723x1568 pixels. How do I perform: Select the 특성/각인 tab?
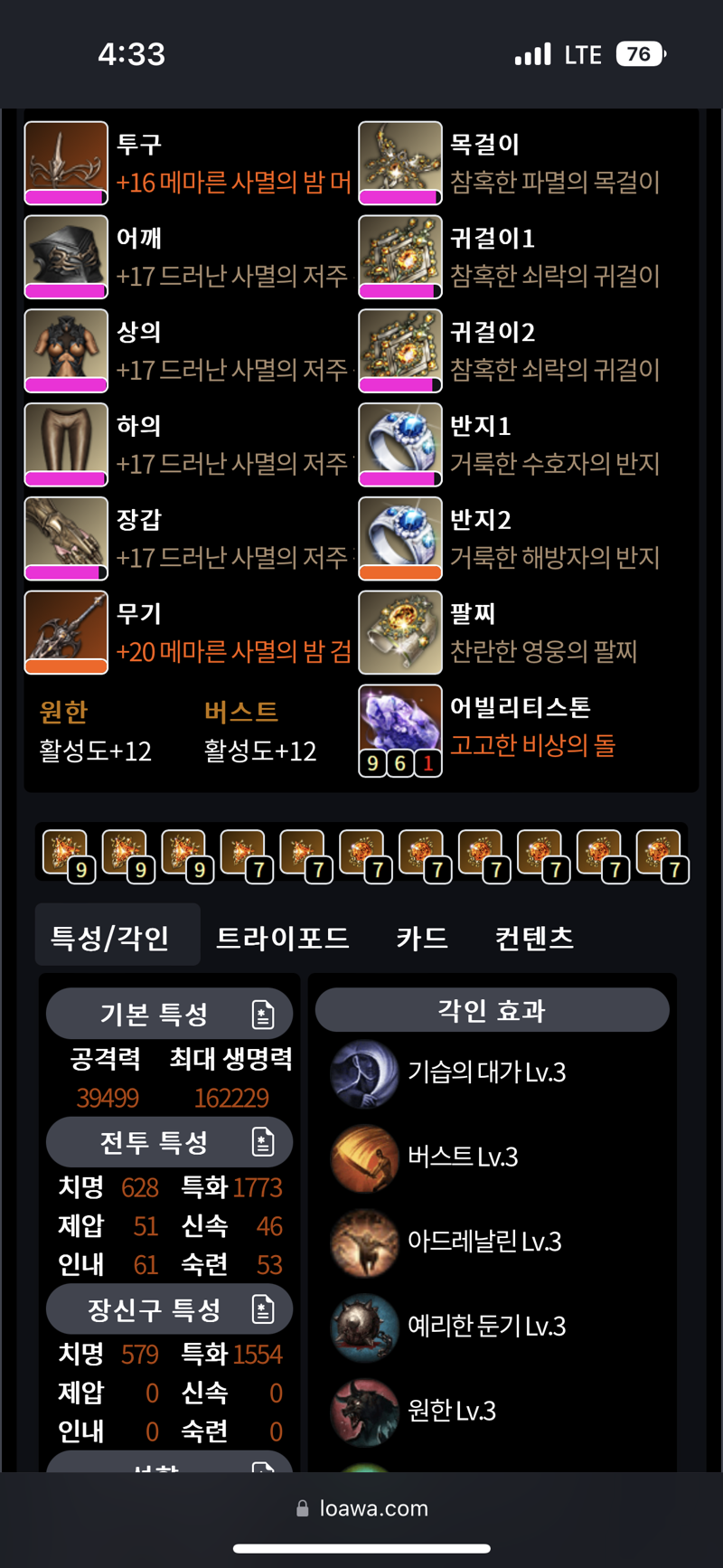click(110, 938)
